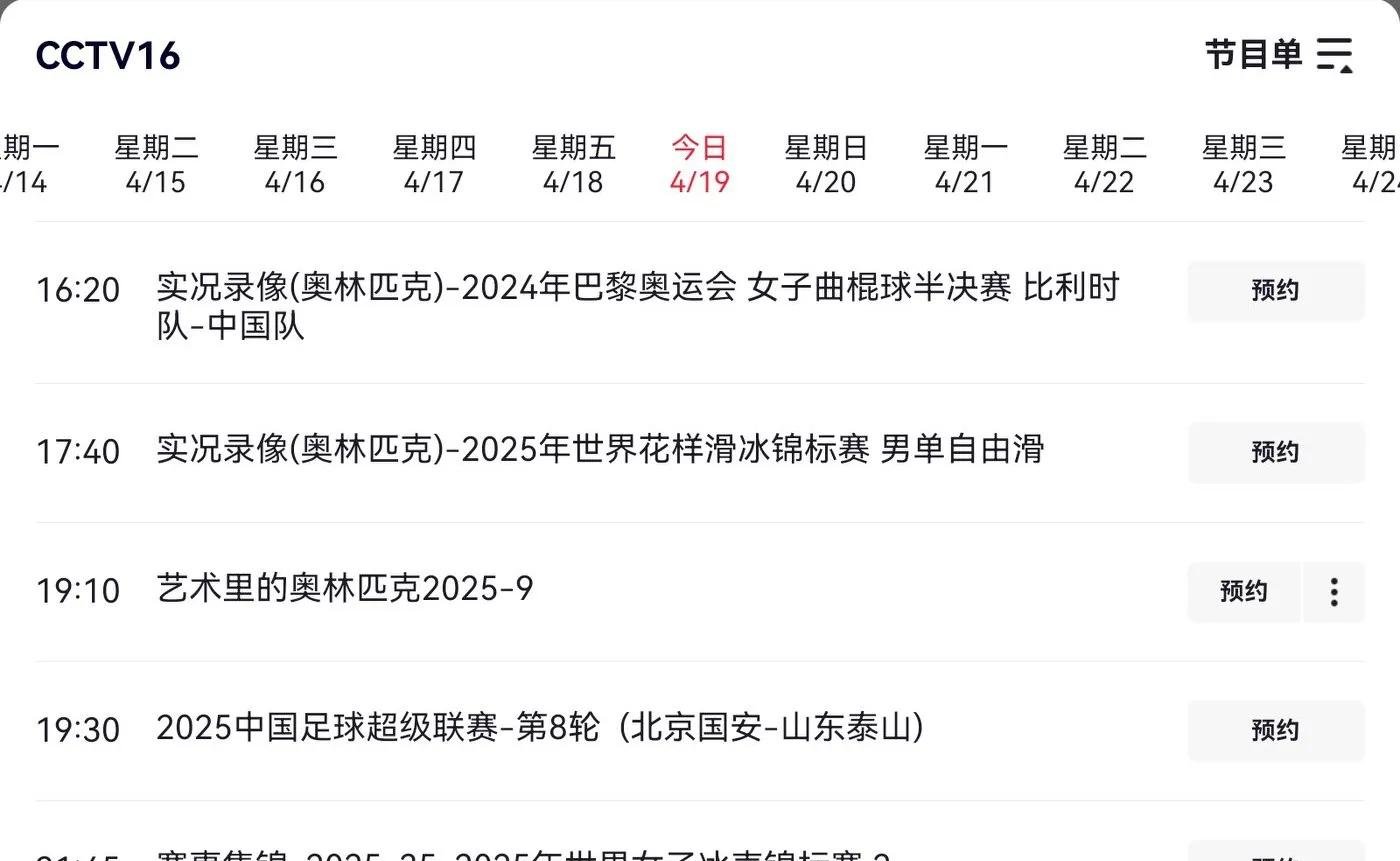This screenshot has height=861, width=1400.
Task: Tap 预约 for the 19:30 北京国安-山东泰山 match
Action: 1275,731
